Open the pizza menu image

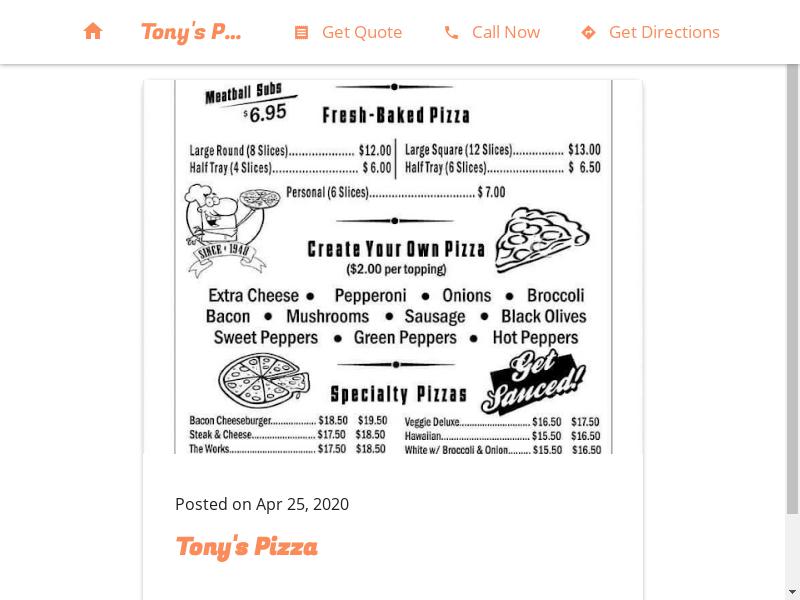tap(393, 267)
